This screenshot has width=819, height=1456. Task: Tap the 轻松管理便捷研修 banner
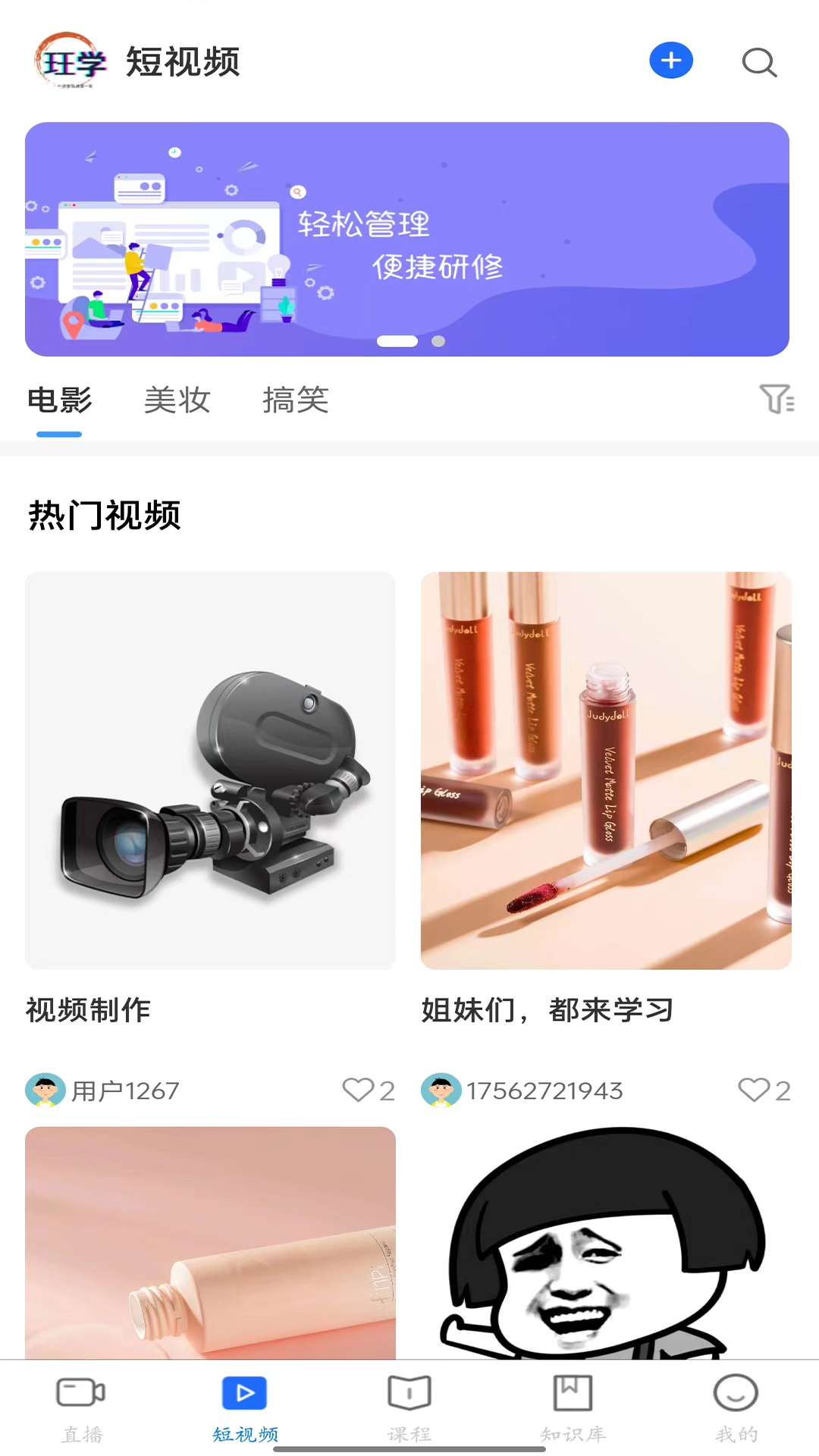click(409, 238)
